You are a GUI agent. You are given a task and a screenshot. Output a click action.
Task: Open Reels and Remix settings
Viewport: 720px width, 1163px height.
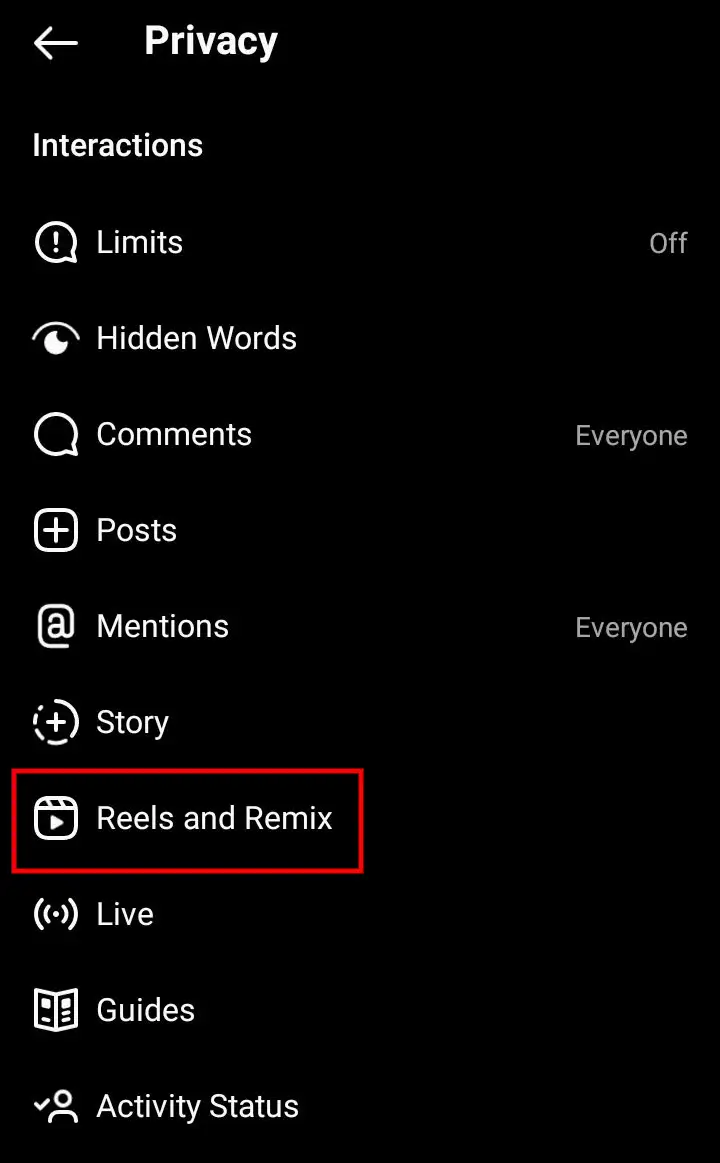point(360,818)
